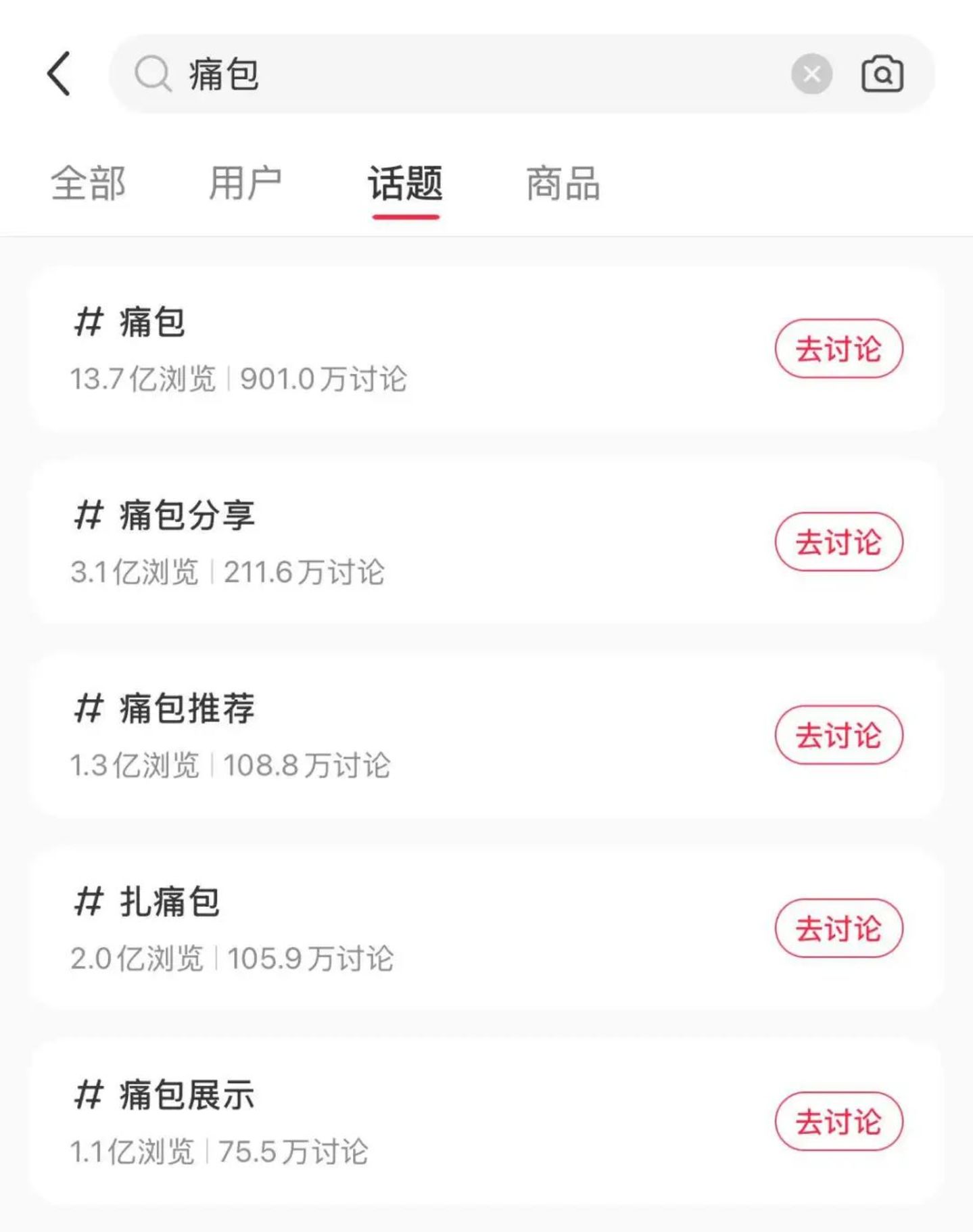The width and height of the screenshot is (973, 1232).
Task: Tap 去讨论 for # 痛包
Action: click(x=838, y=349)
